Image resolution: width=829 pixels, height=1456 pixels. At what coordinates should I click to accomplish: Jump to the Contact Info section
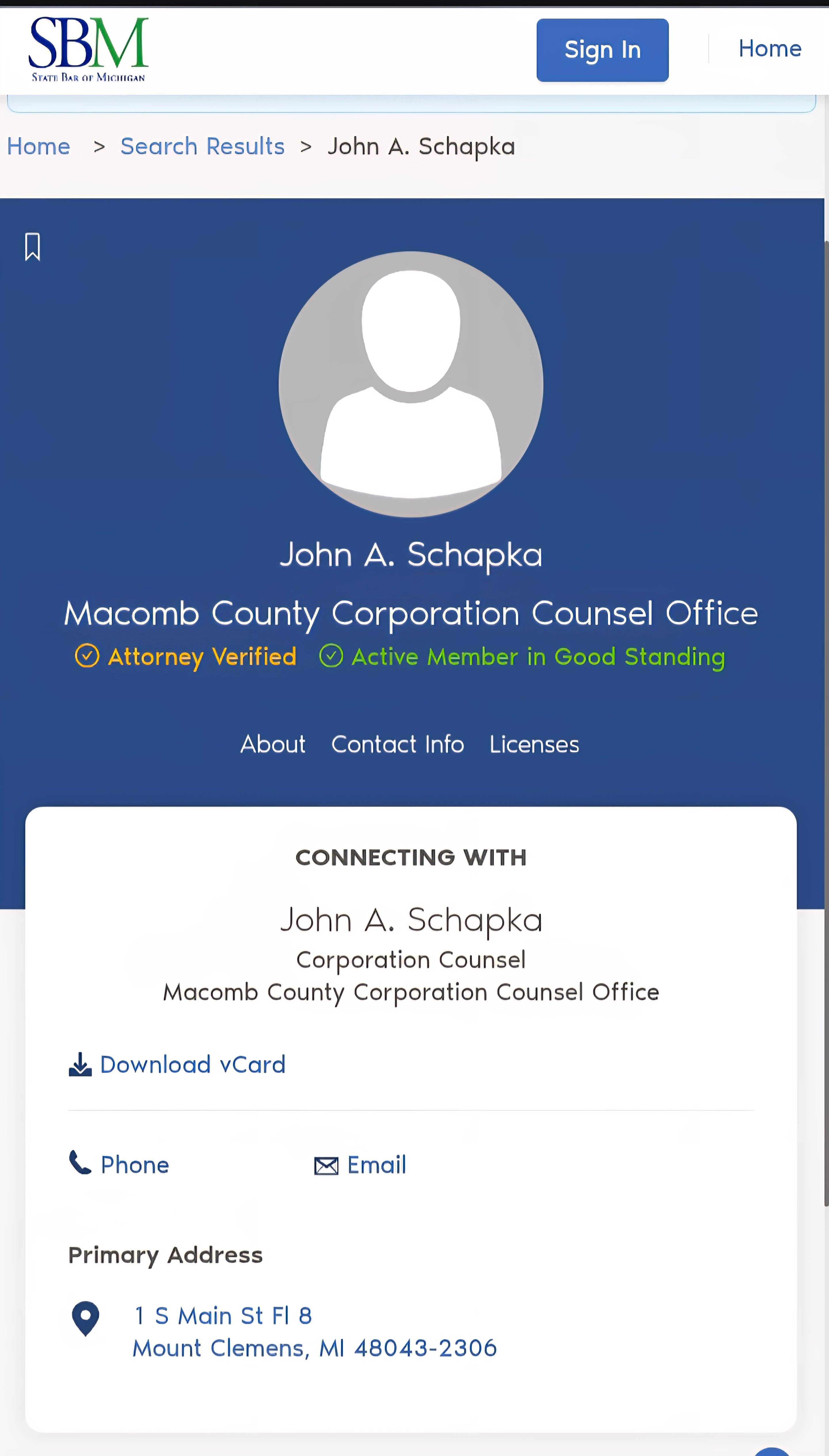[398, 744]
